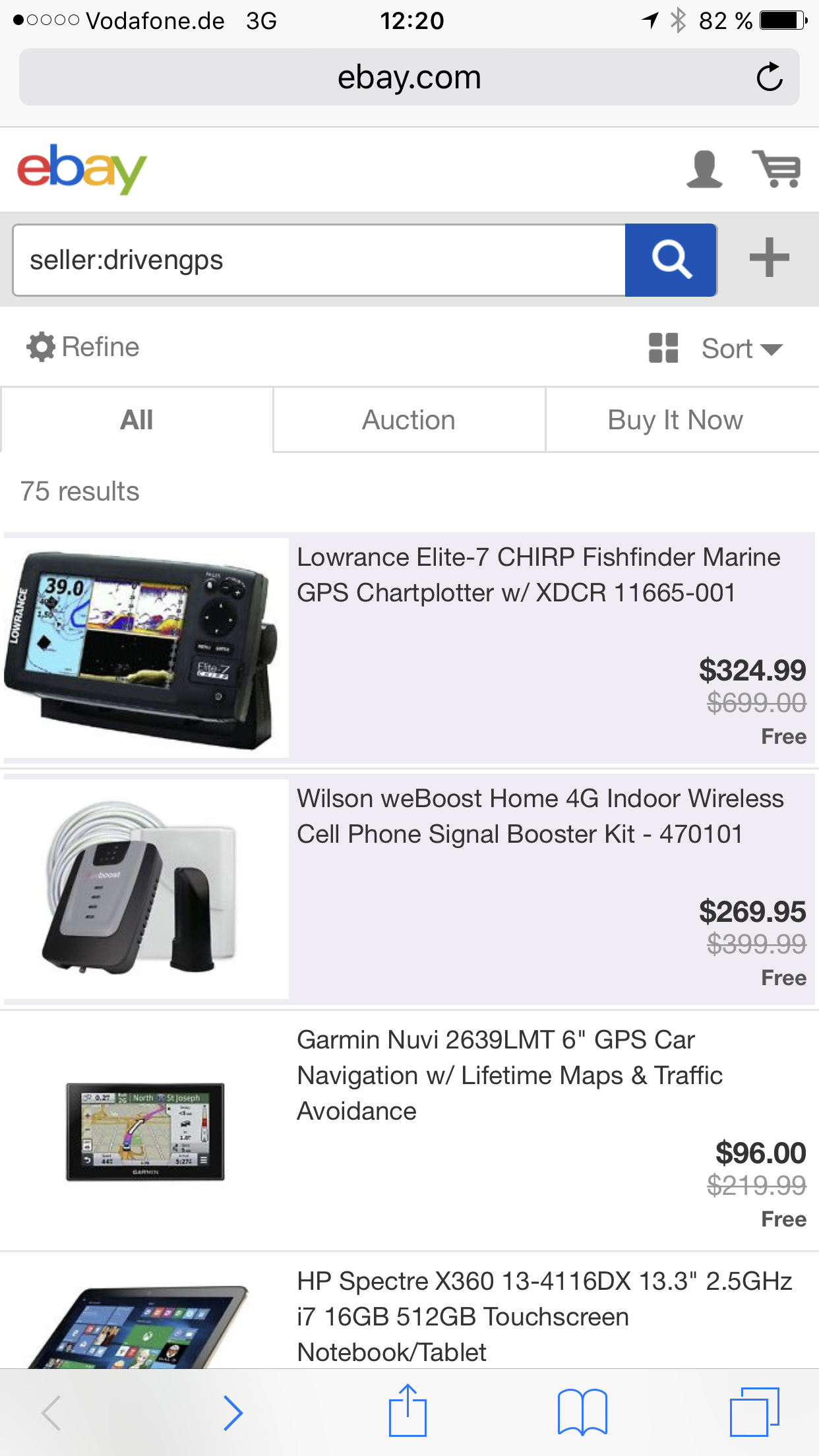Go forward in Safari
819x1456 pixels.
coord(233,1412)
